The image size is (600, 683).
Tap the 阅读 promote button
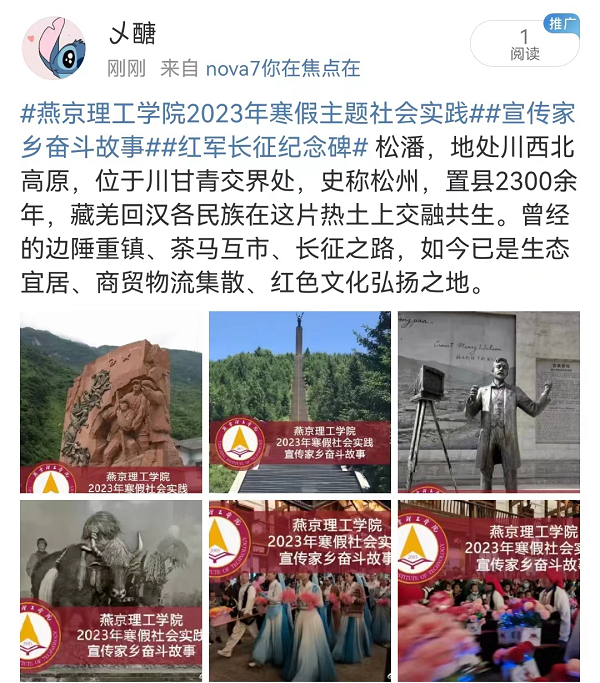[524, 44]
